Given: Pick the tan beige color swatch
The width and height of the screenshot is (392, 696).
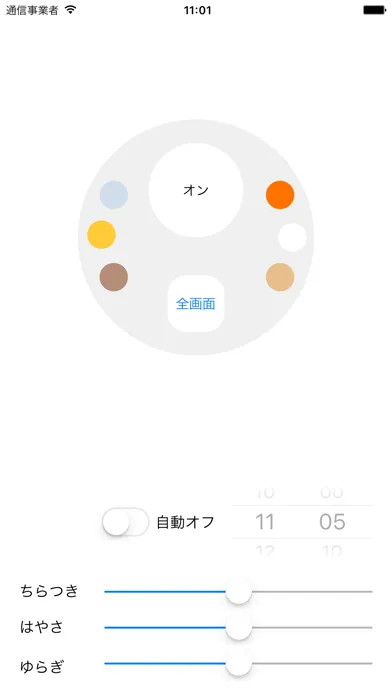Looking at the screenshot, I should pos(280,277).
